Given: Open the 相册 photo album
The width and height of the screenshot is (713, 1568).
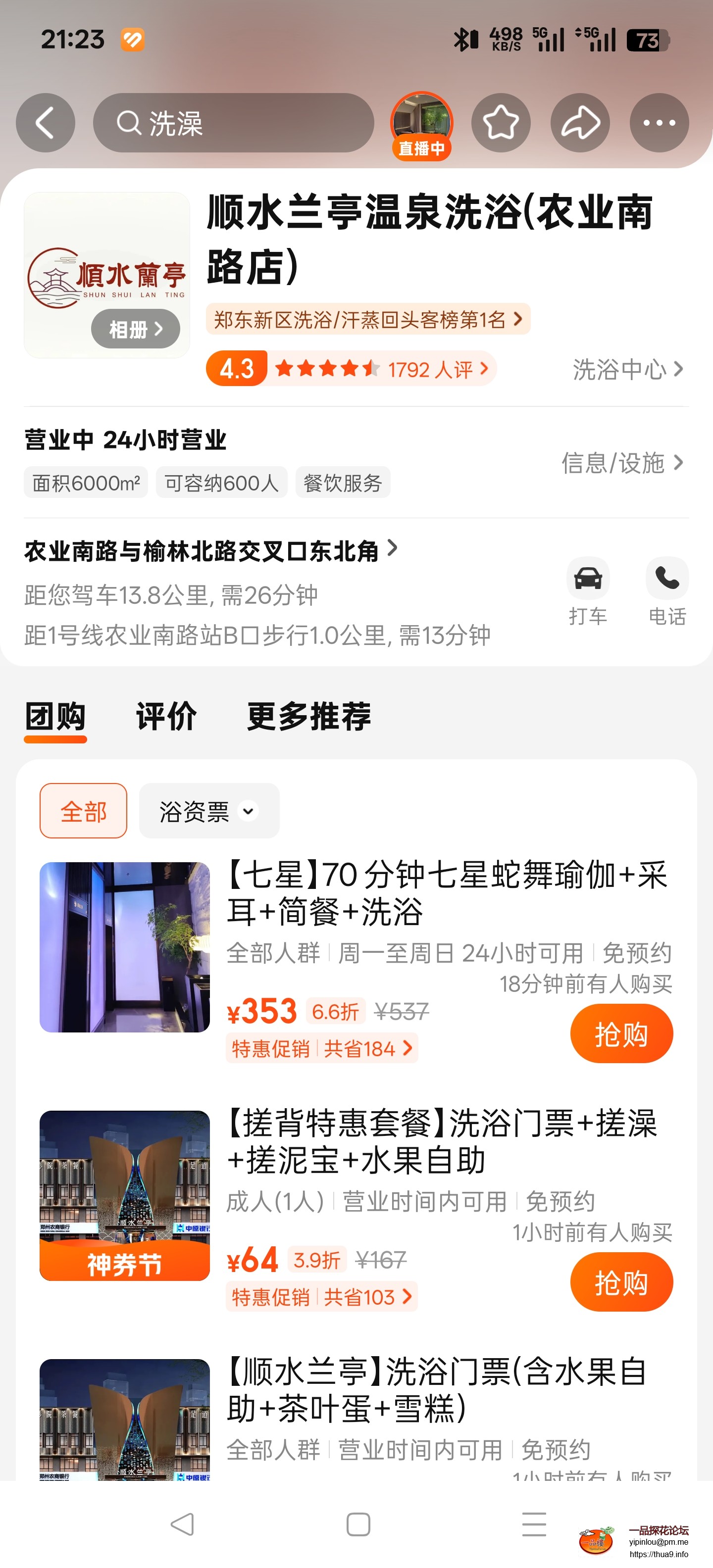Looking at the screenshot, I should [135, 328].
